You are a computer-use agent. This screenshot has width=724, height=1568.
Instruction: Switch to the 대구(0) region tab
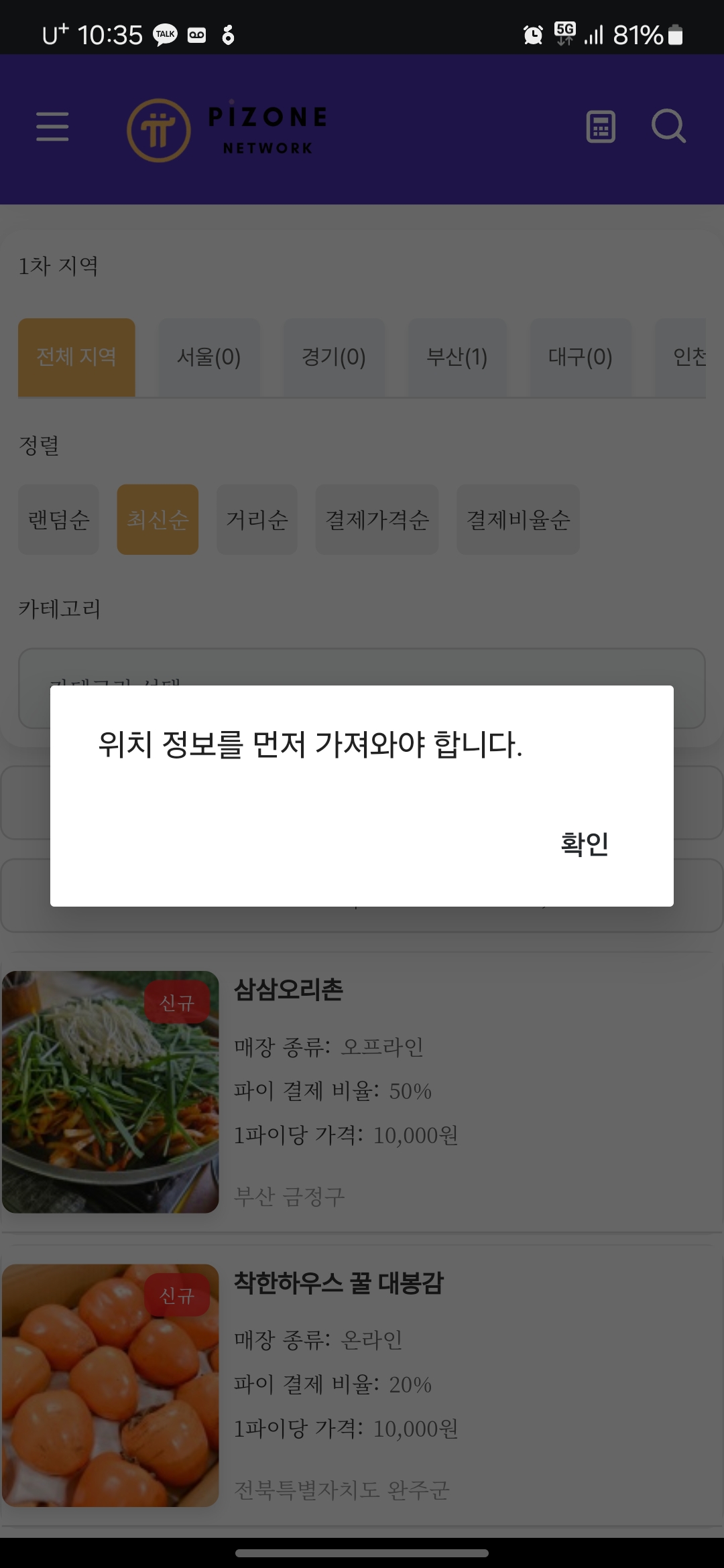point(581,357)
